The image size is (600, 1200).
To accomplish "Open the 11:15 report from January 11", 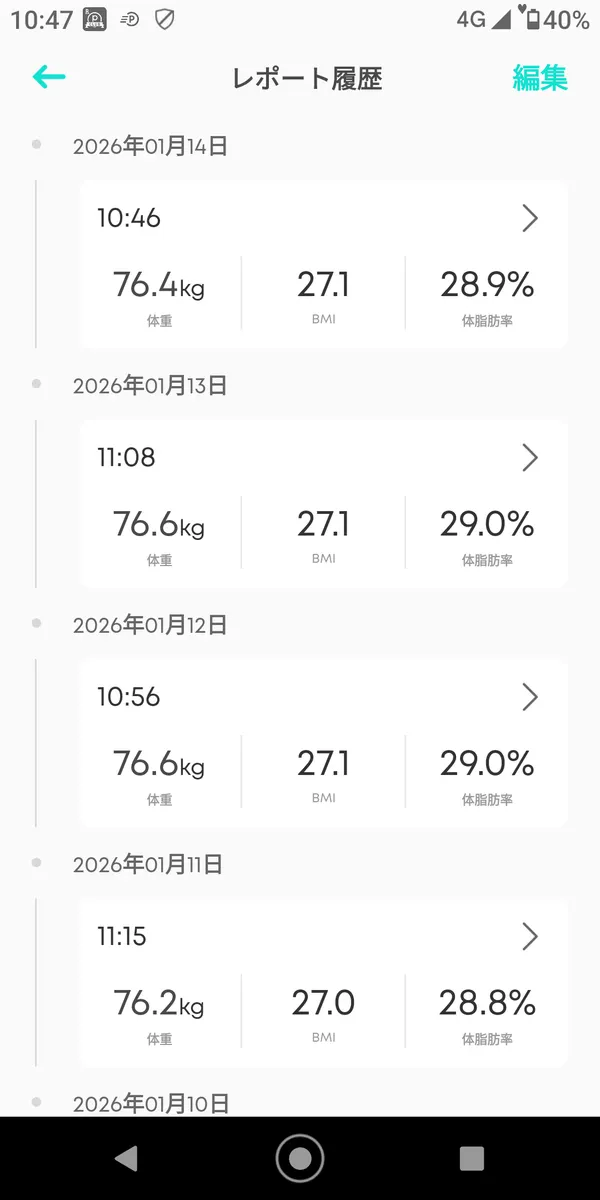I will 529,936.
